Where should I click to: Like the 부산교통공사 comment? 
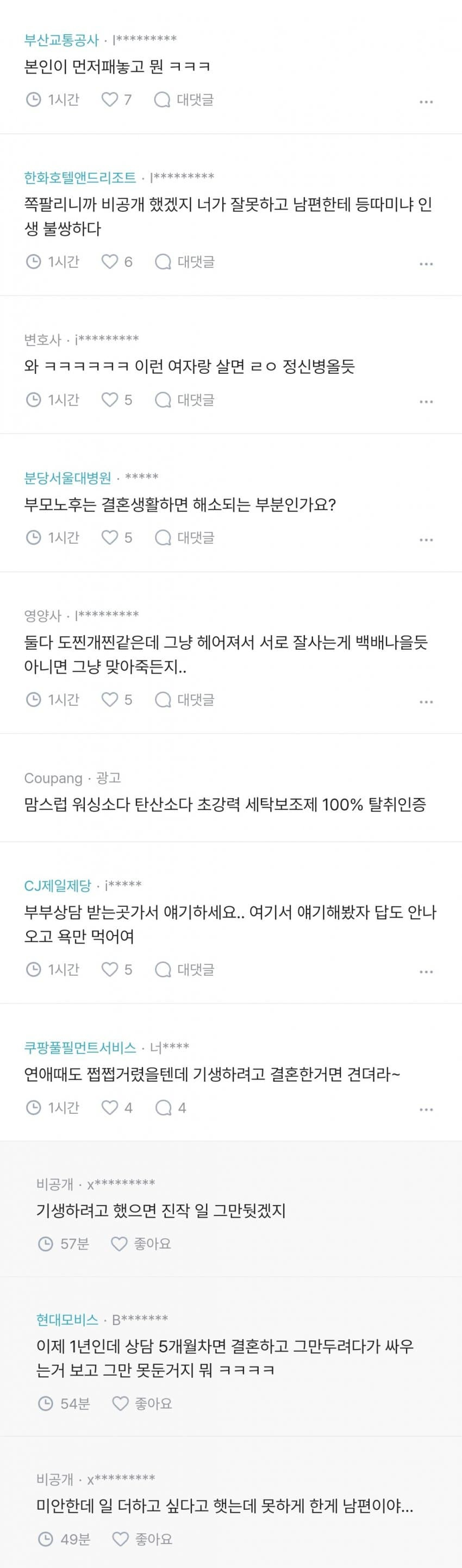116,100
